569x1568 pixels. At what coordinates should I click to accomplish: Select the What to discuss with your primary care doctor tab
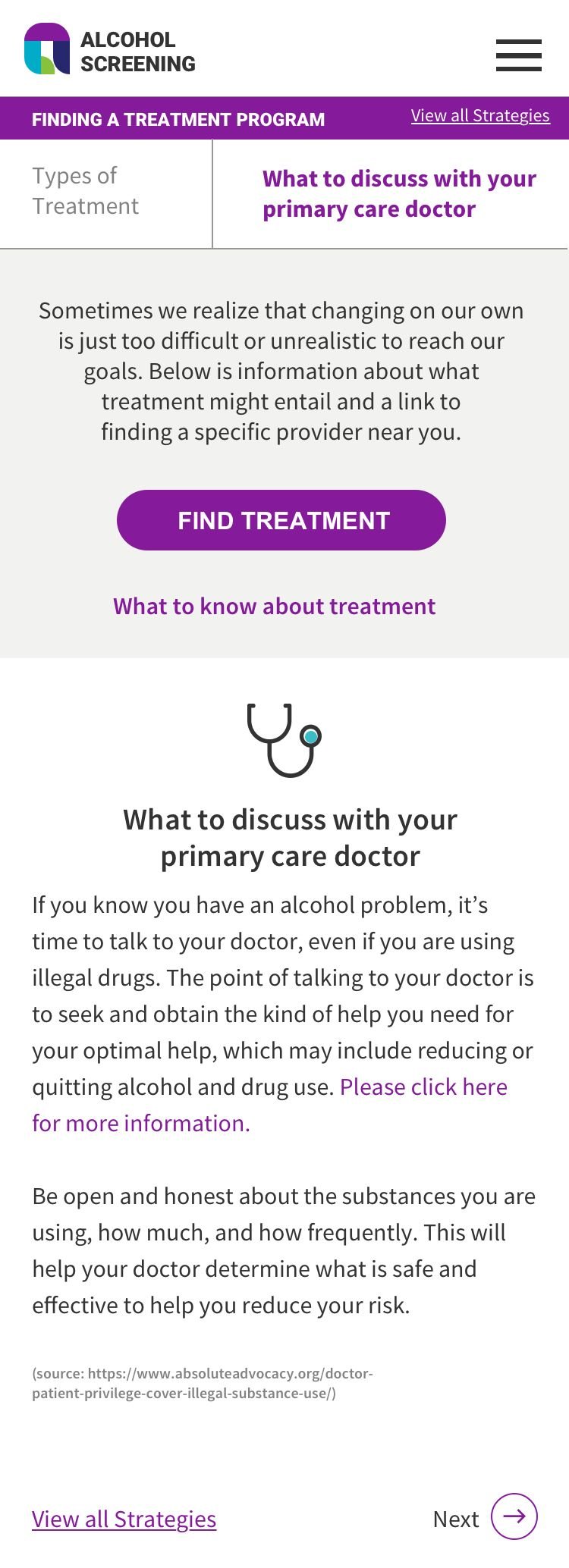[399, 194]
